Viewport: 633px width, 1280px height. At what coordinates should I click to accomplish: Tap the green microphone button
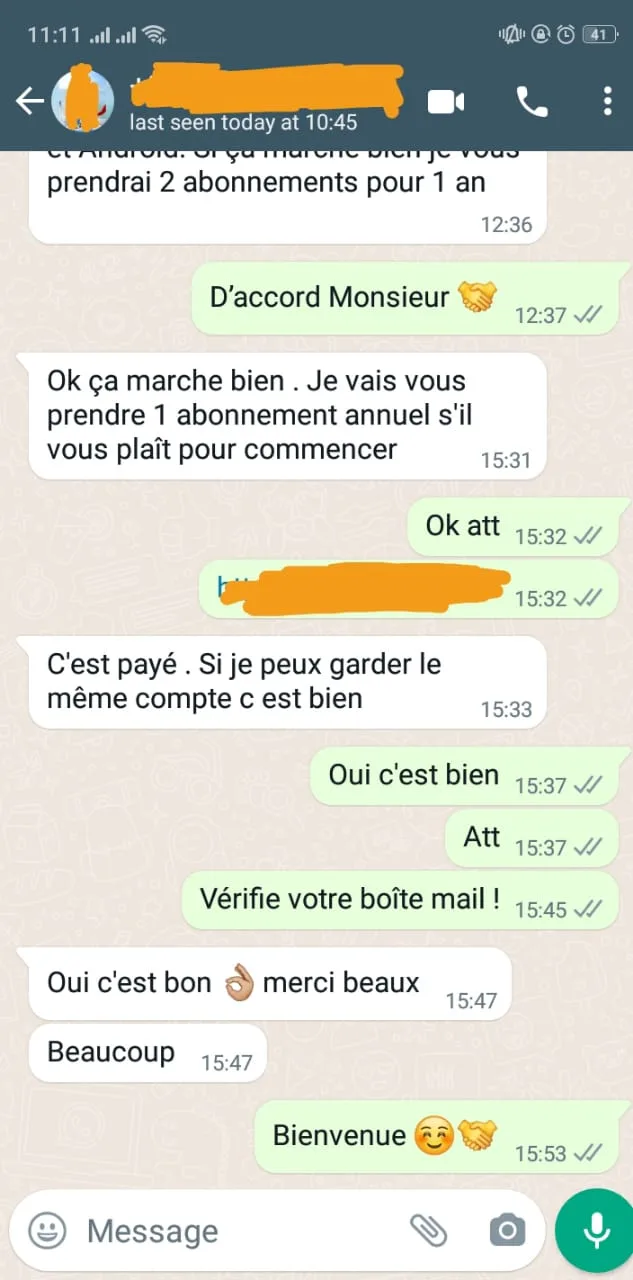pyautogui.click(x=597, y=1231)
